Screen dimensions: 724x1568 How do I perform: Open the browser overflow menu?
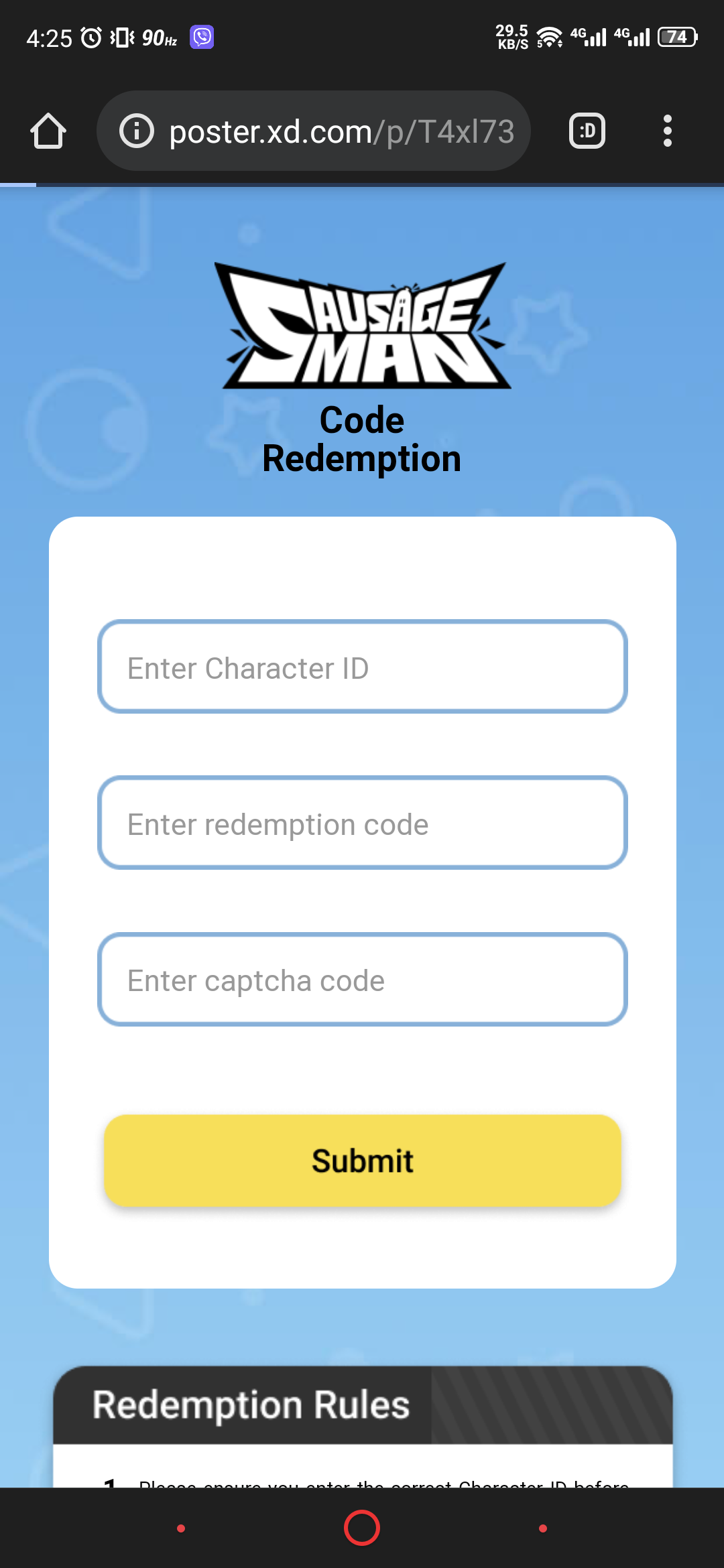pos(667,131)
